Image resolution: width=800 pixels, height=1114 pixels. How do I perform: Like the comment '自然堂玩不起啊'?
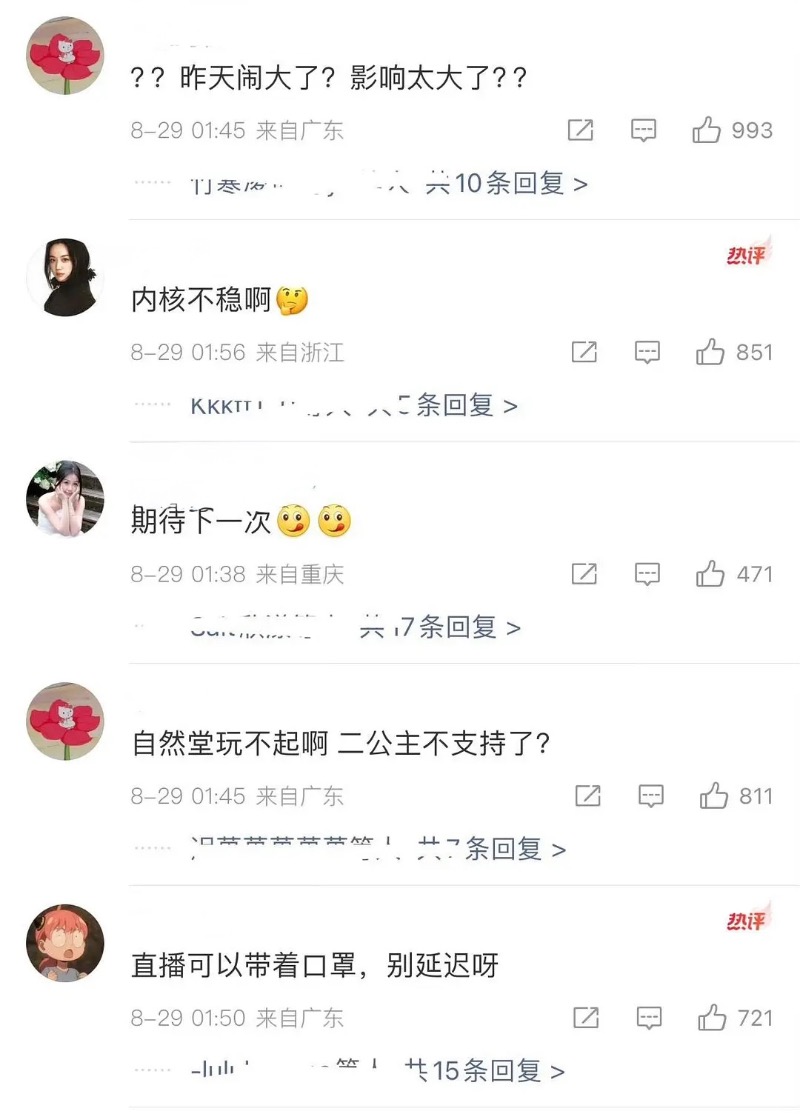coord(714,796)
